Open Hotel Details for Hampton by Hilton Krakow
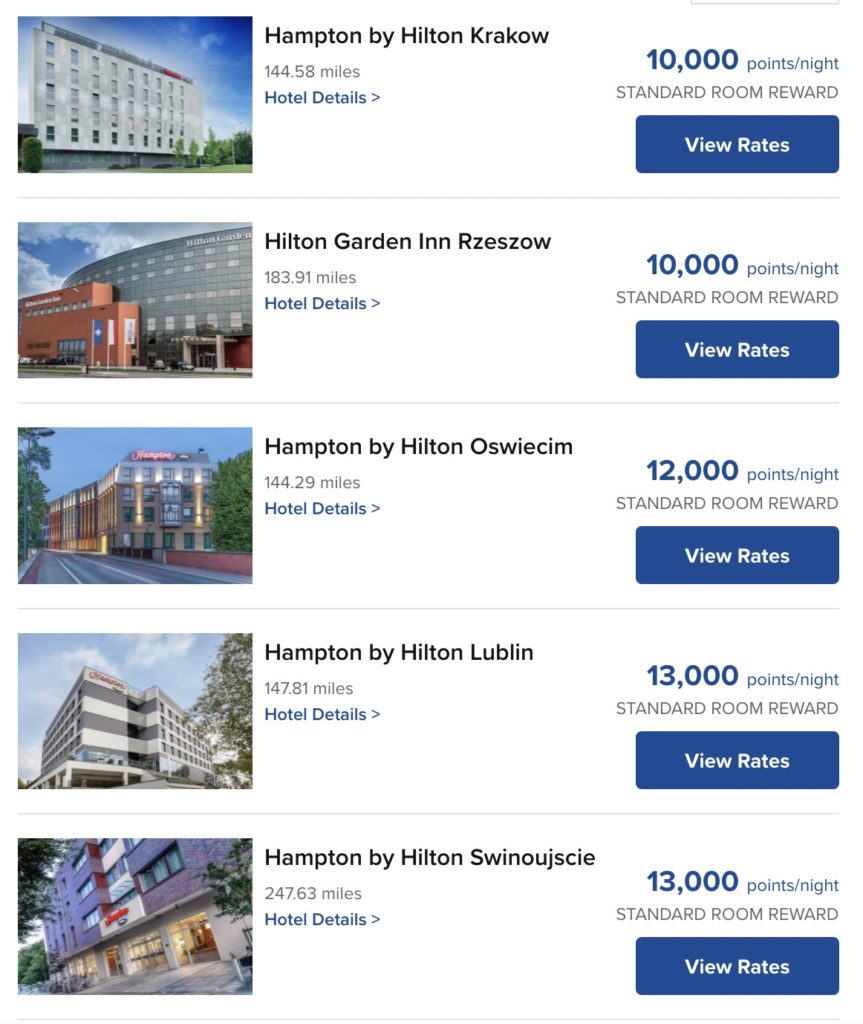The width and height of the screenshot is (863, 1024). coord(322,98)
